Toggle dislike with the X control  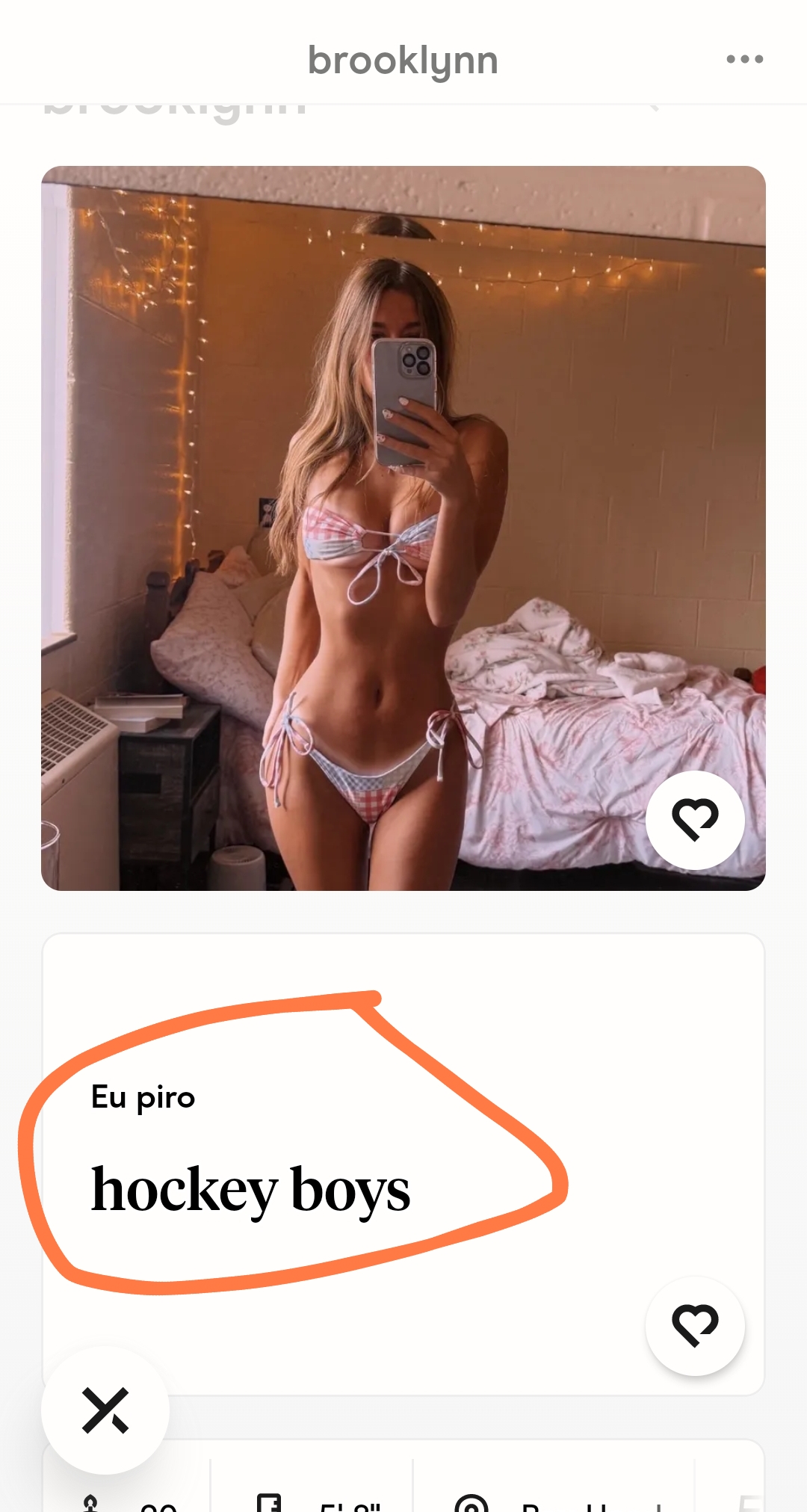point(106,1411)
